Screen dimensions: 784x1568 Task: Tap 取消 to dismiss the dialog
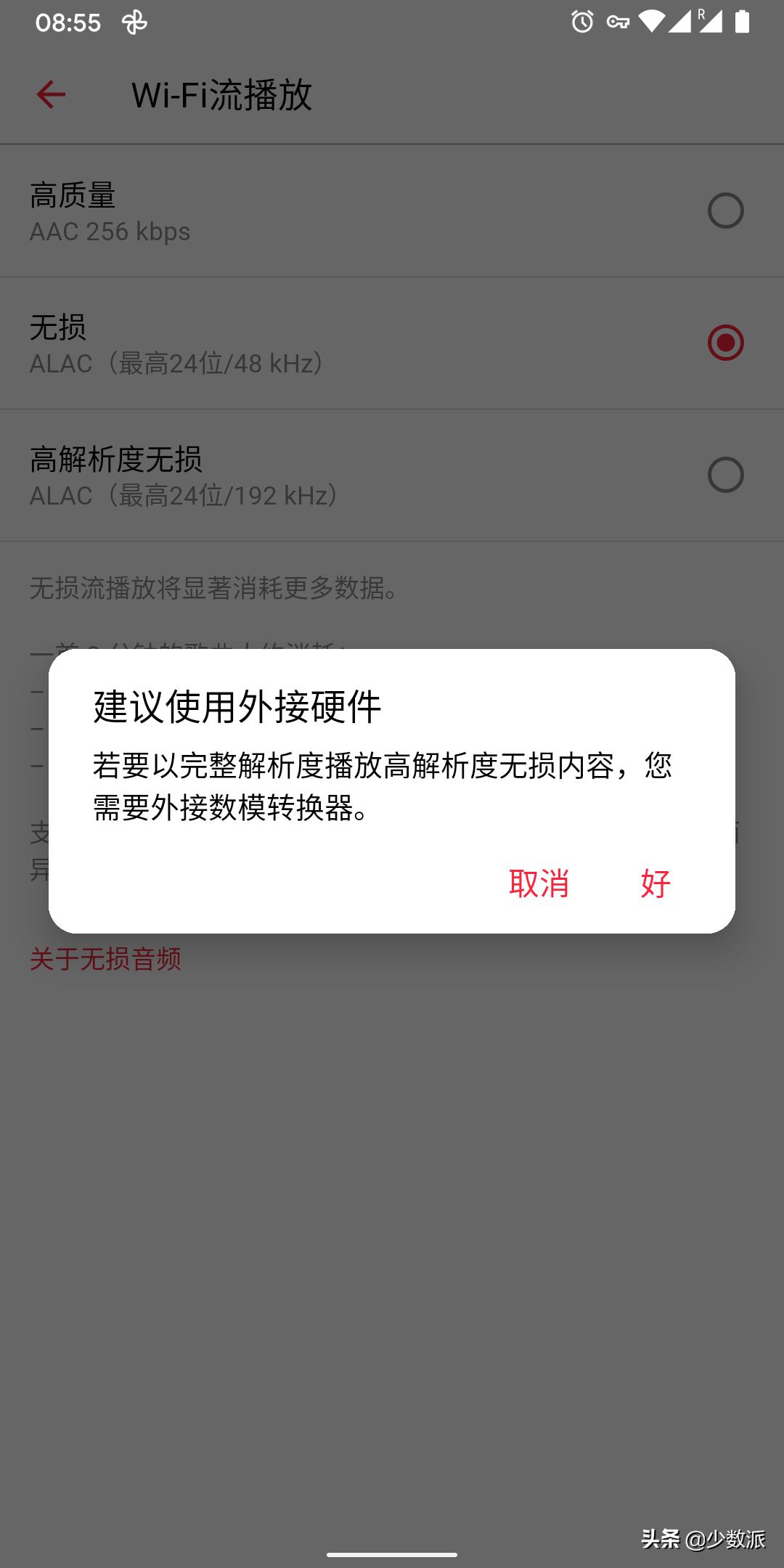click(539, 884)
